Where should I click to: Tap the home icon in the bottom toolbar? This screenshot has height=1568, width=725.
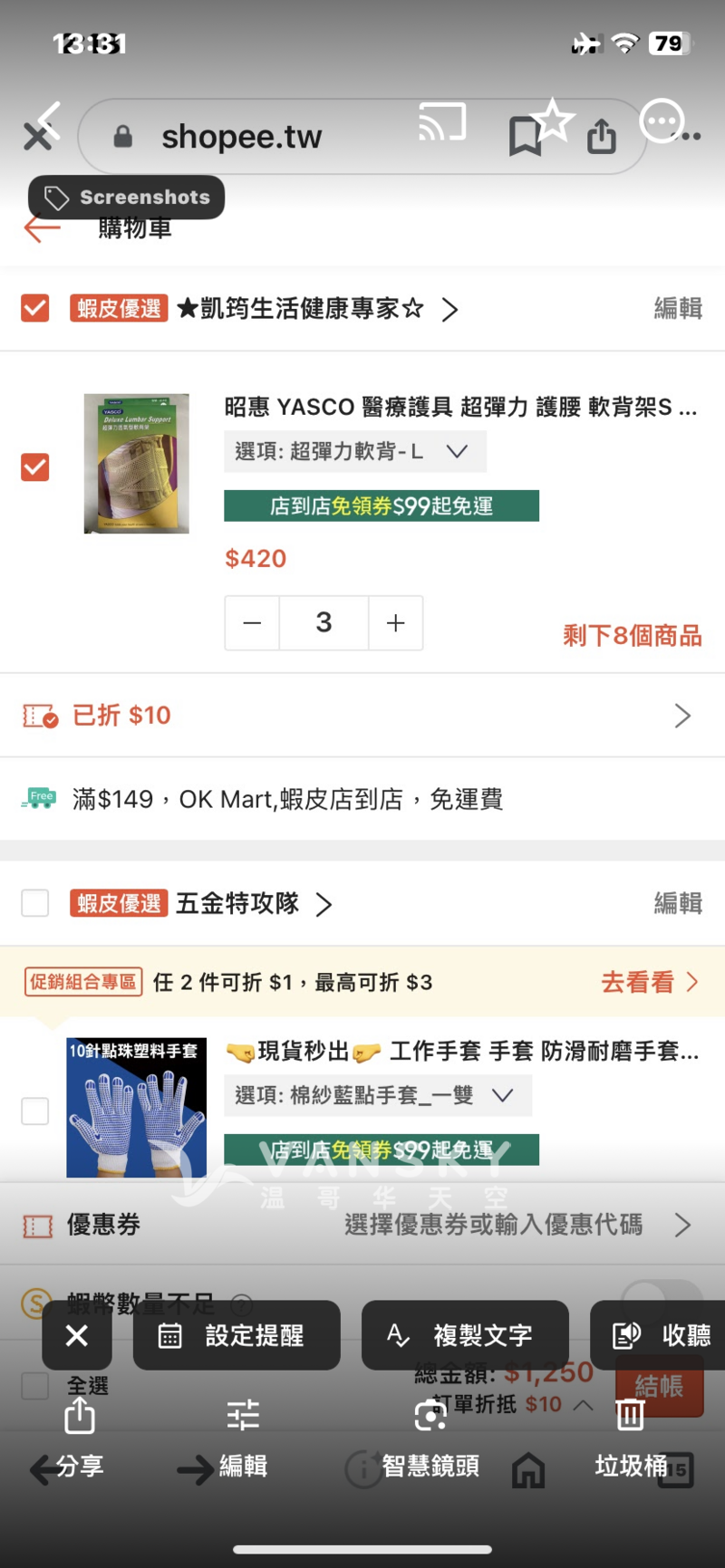[528, 1468]
